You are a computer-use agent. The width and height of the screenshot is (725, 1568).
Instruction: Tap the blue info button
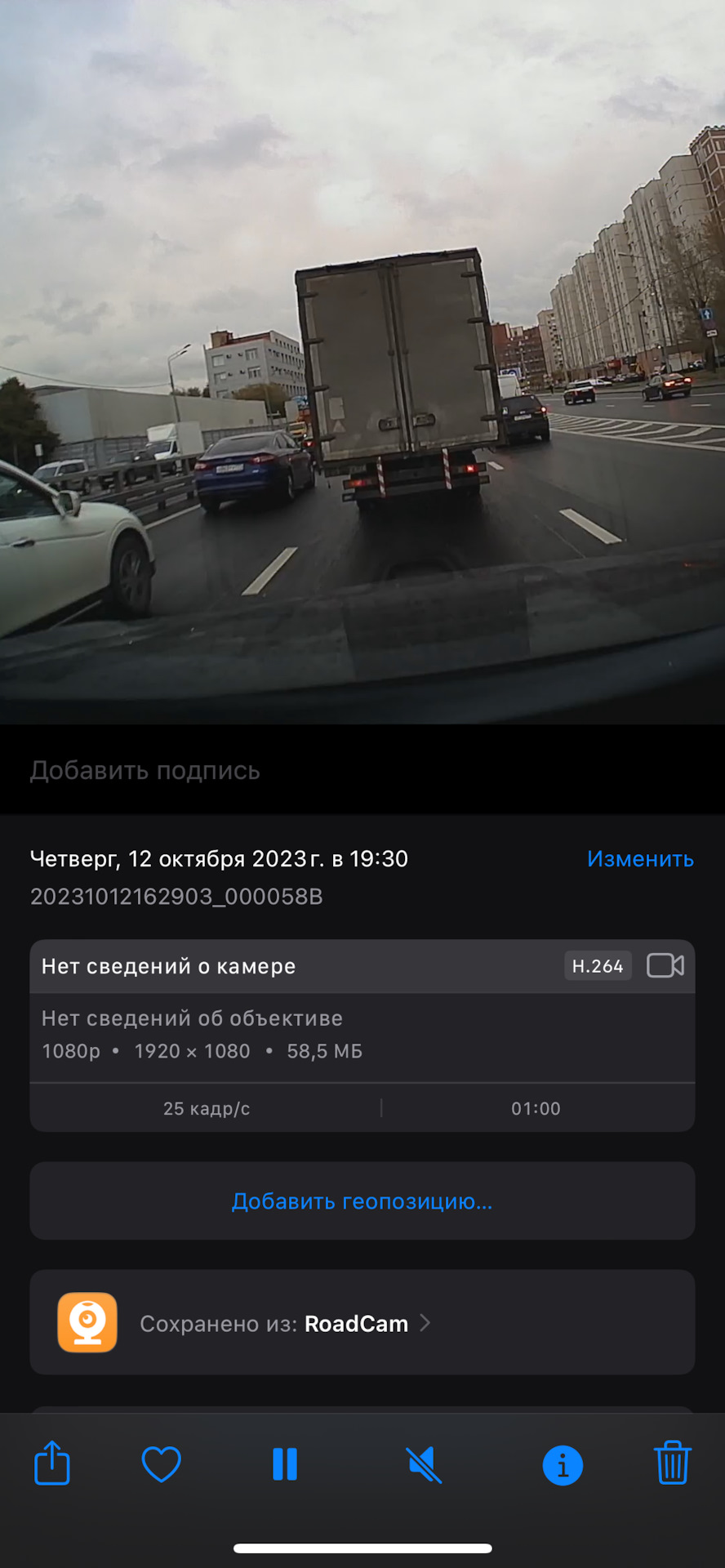point(563,1464)
